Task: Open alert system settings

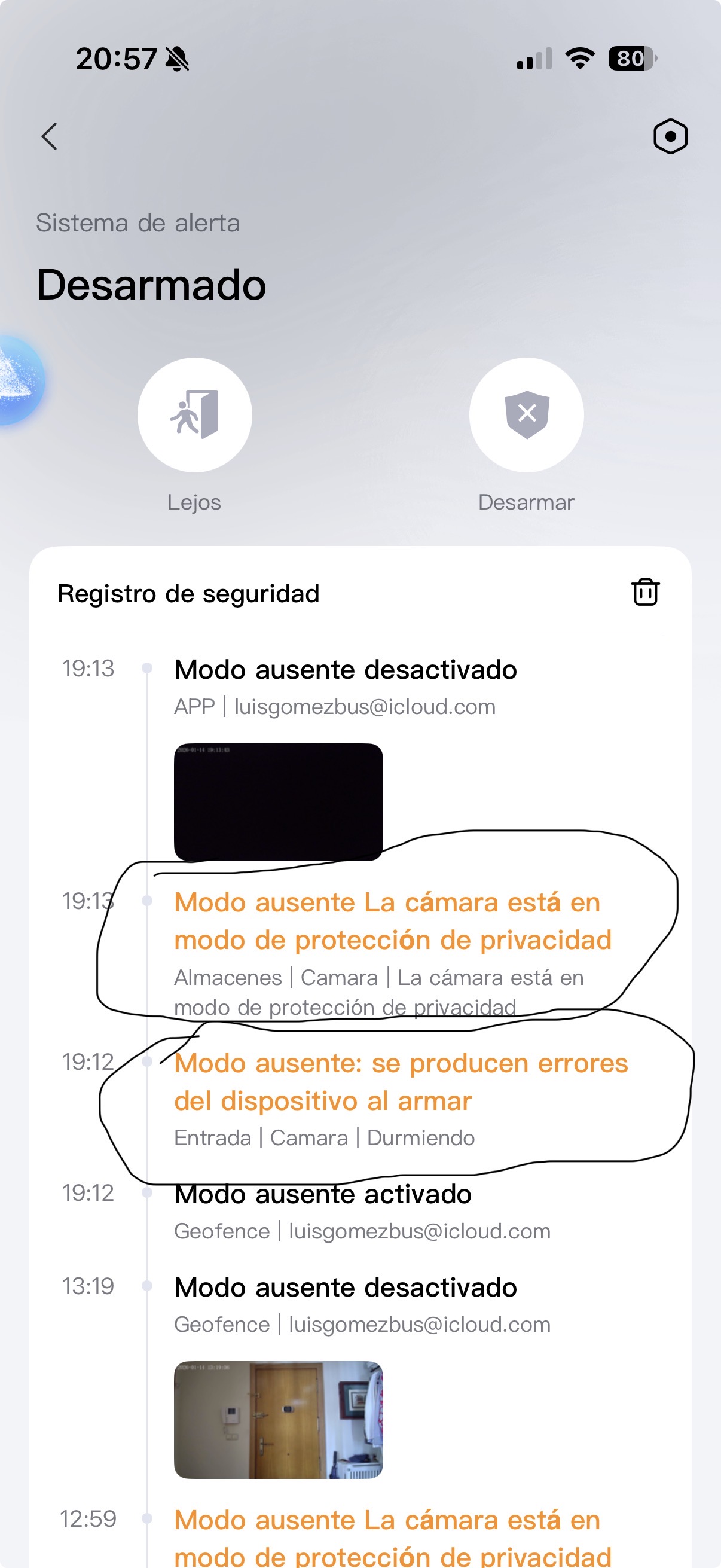Action: [x=670, y=136]
